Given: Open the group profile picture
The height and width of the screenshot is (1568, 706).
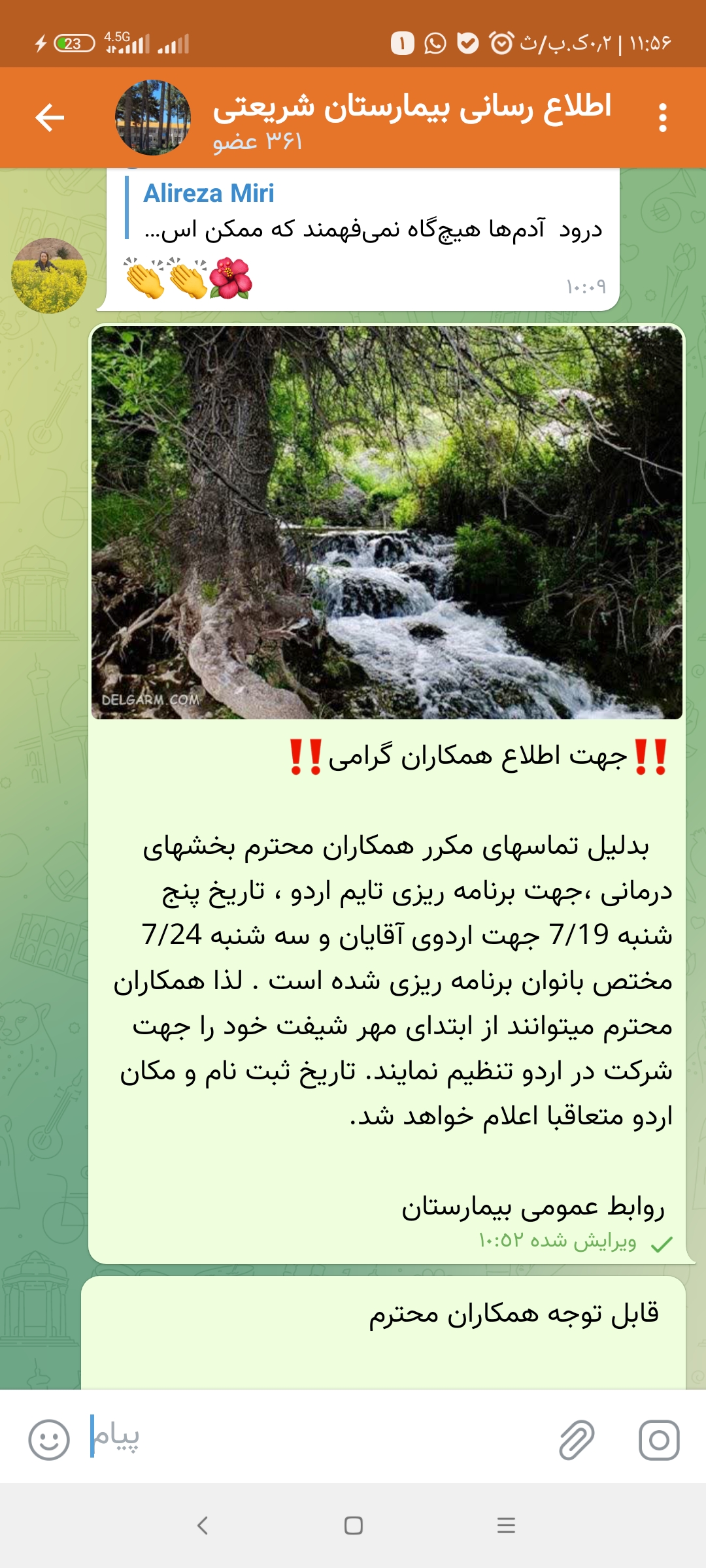Looking at the screenshot, I should (153, 118).
